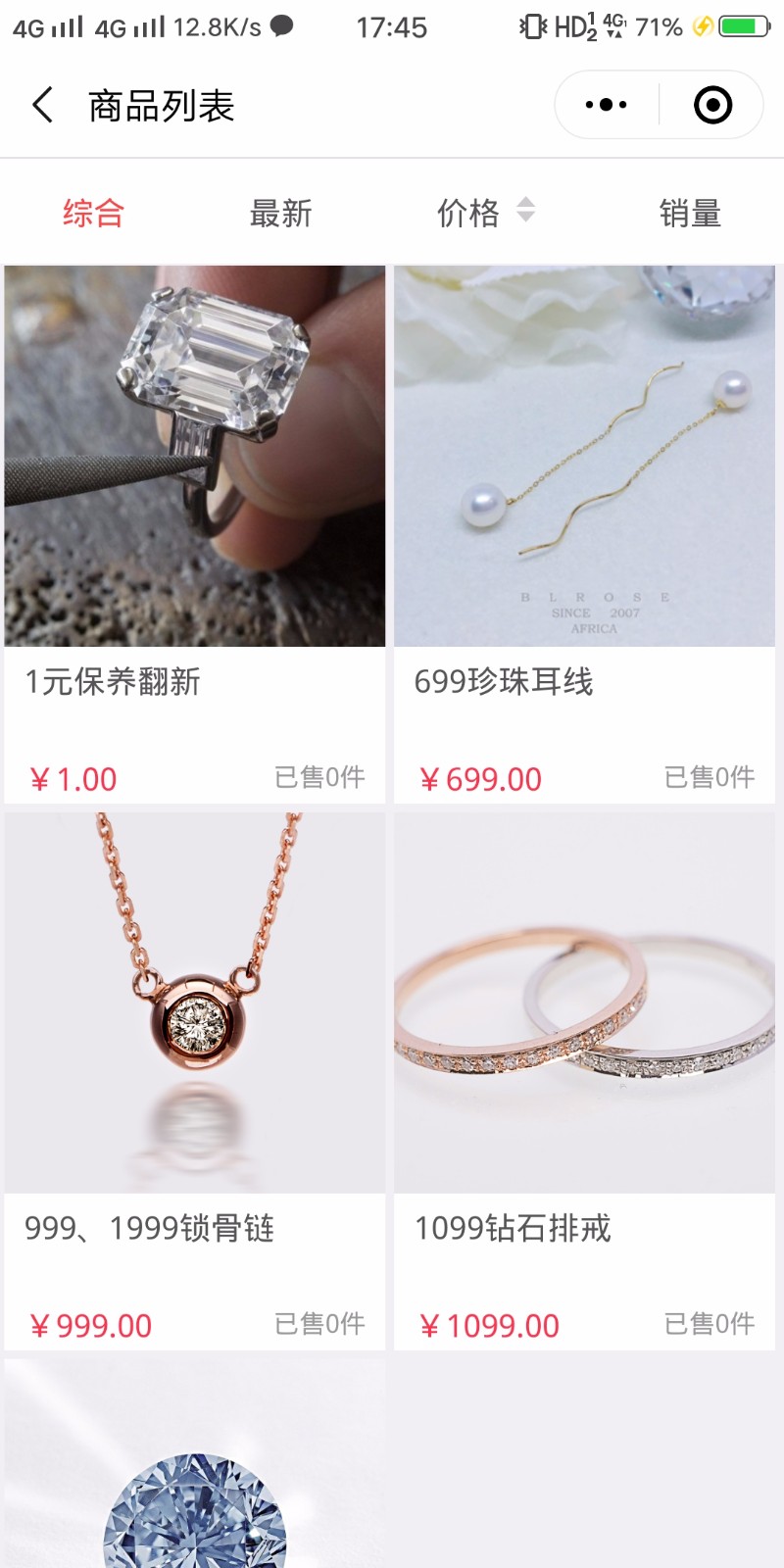
Task: Switch to the 综合 sort tab
Action: coord(93,213)
